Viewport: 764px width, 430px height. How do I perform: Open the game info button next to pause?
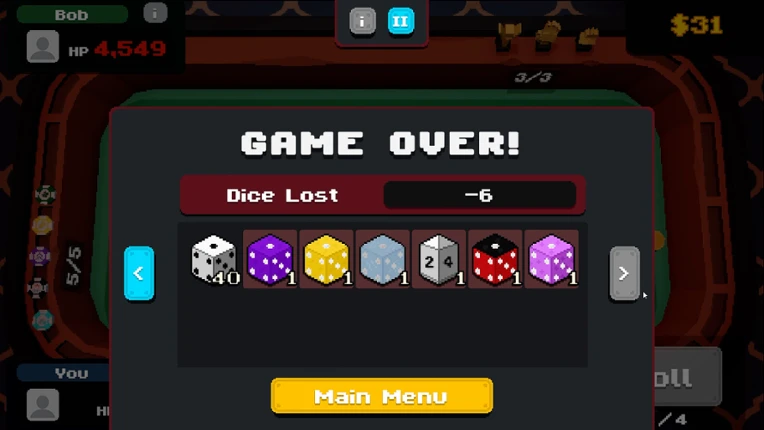[362, 21]
